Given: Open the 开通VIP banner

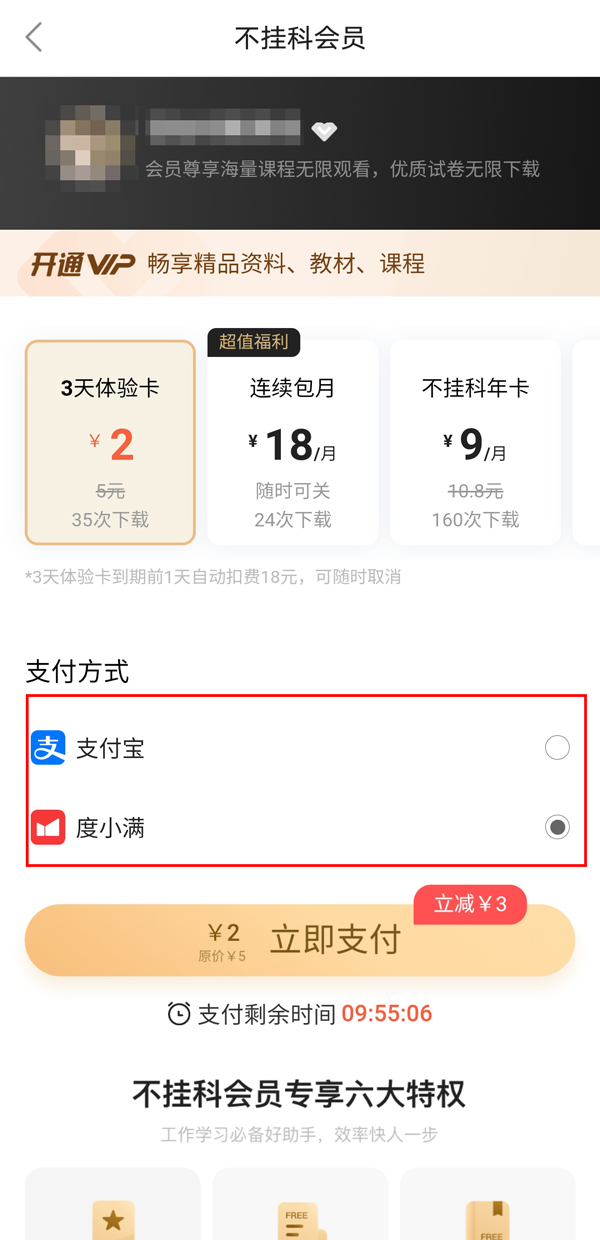Looking at the screenshot, I should pyautogui.click(x=300, y=264).
